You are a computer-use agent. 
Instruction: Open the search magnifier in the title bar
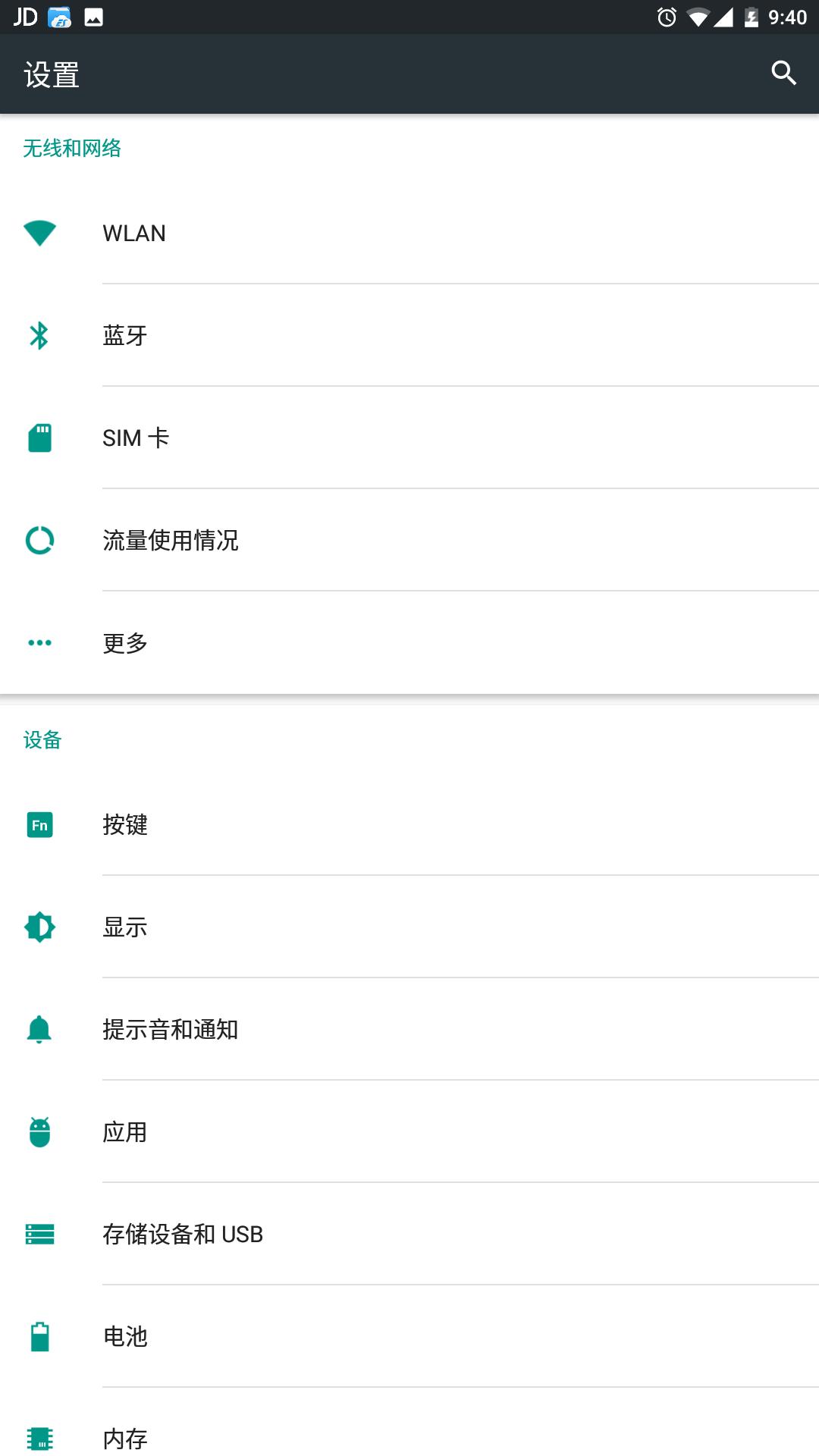(784, 73)
